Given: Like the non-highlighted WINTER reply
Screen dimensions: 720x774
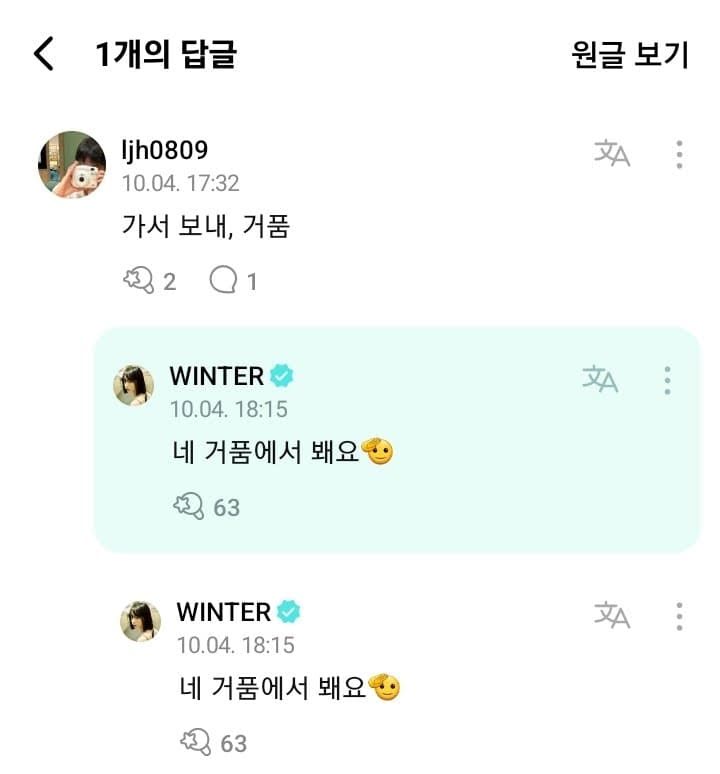Looking at the screenshot, I should tap(195, 743).
